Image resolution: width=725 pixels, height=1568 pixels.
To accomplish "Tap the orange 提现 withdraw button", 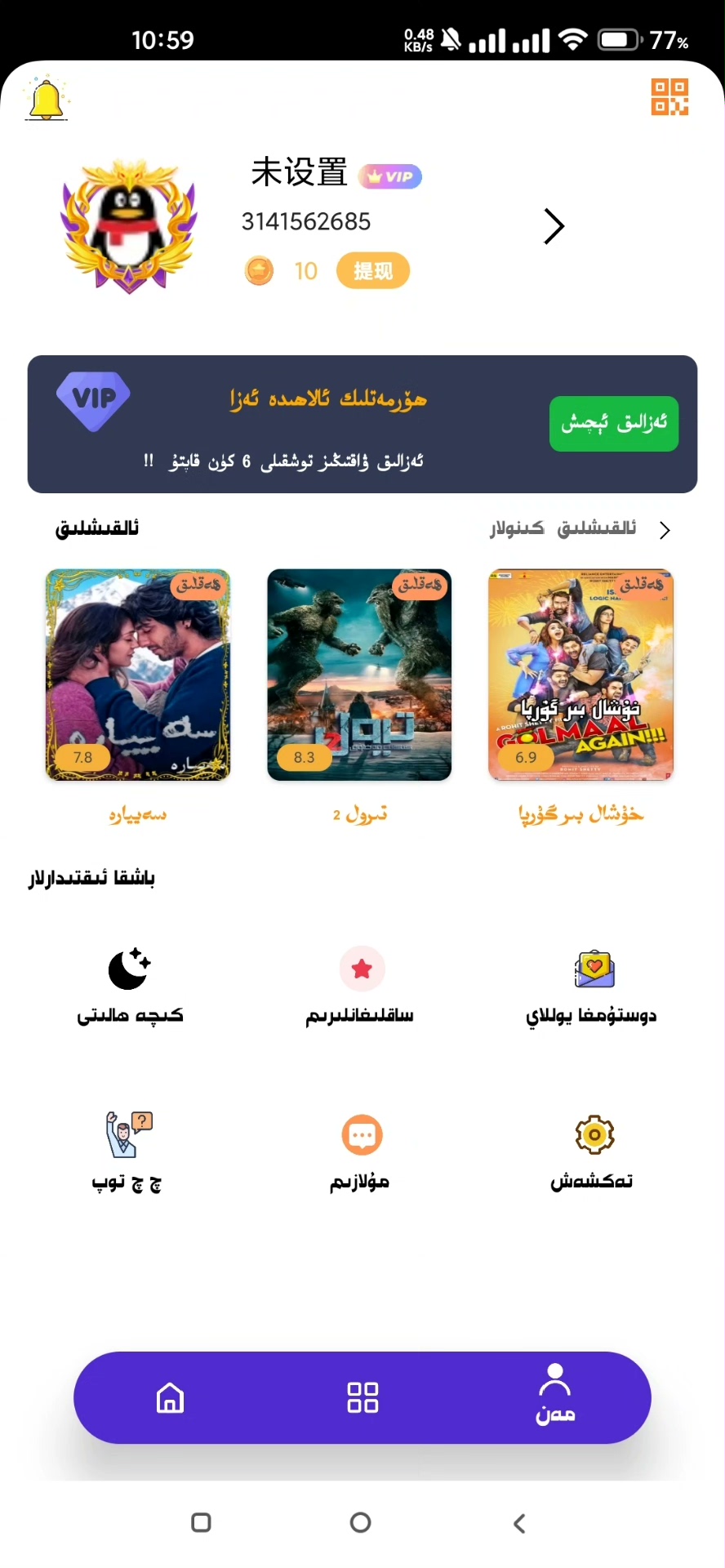I will [372, 271].
